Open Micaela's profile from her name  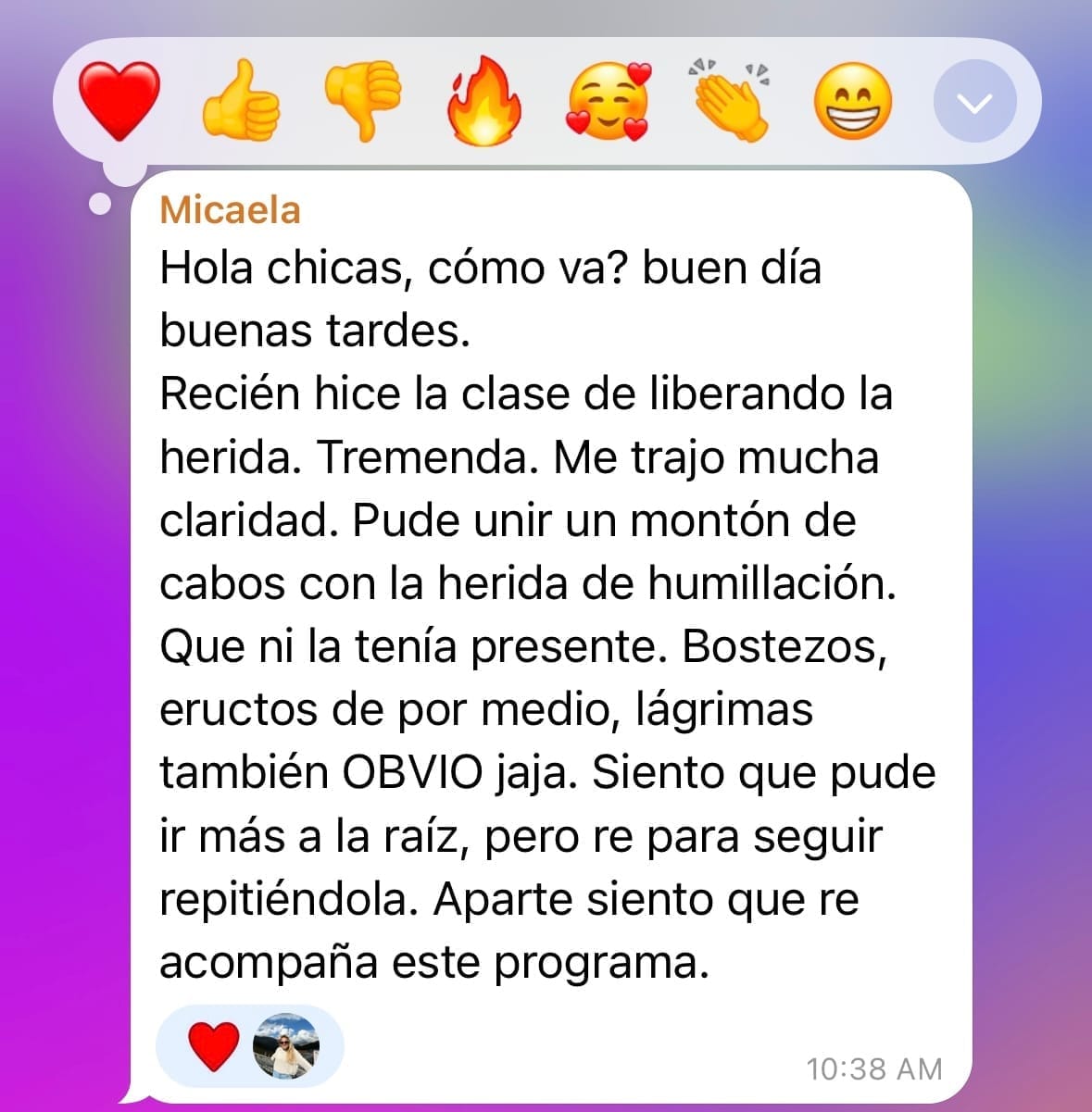tap(230, 210)
